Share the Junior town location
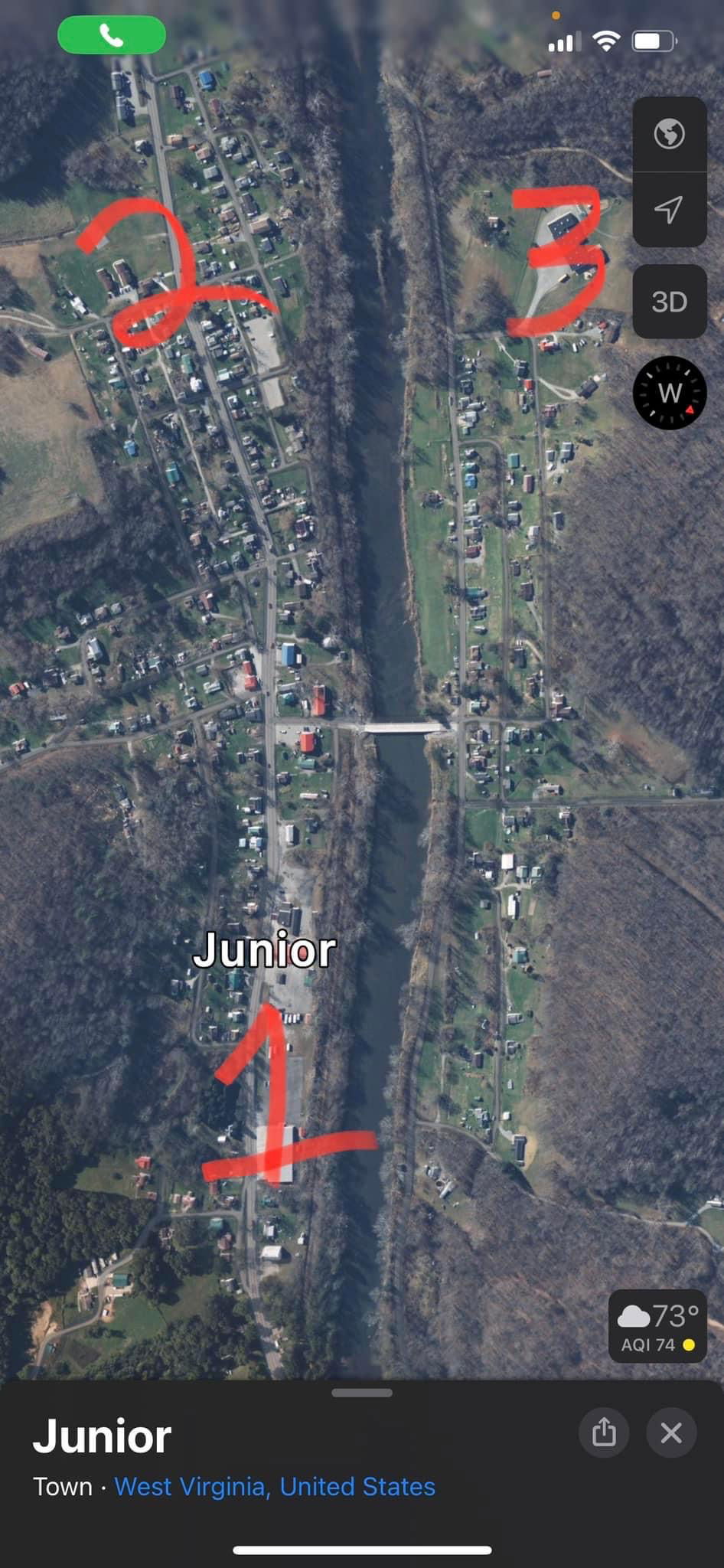 point(604,1432)
